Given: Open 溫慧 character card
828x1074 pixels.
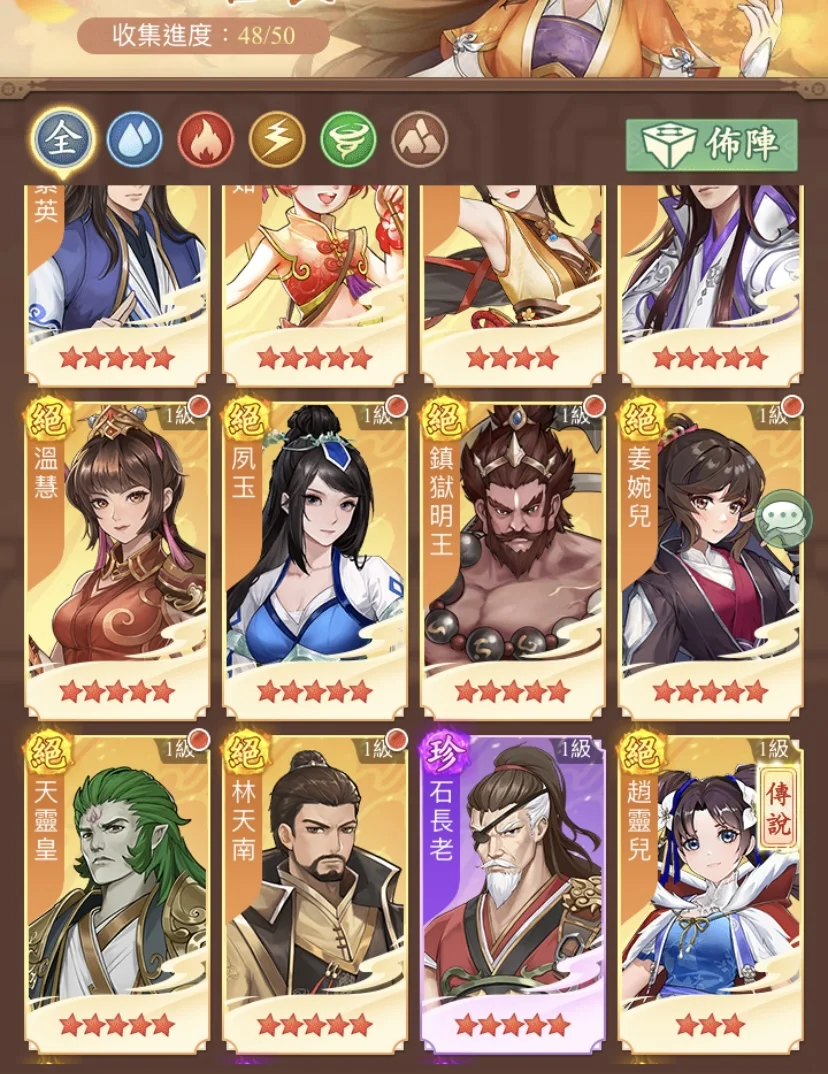Looking at the screenshot, I should [118, 560].
